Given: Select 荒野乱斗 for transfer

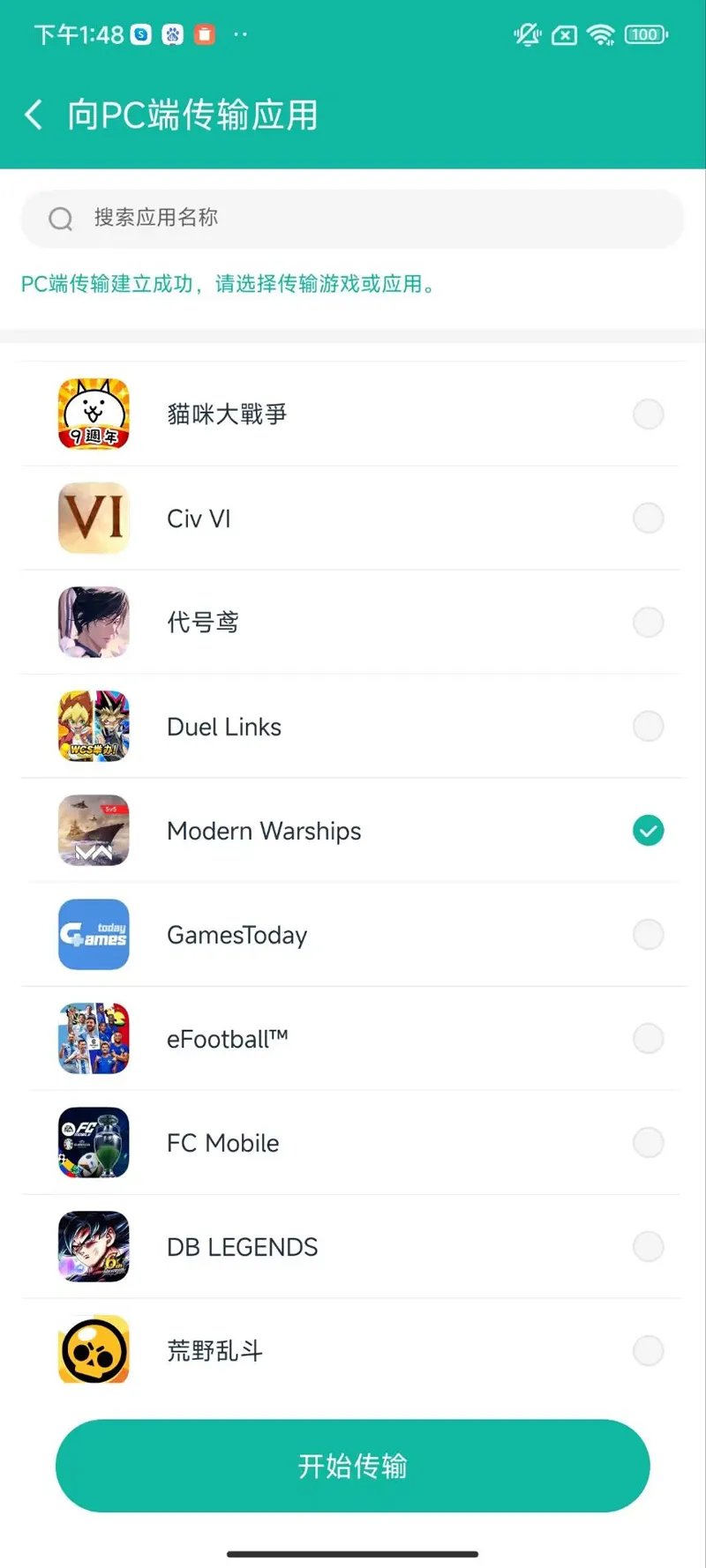Looking at the screenshot, I should pyautogui.click(x=648, y=1350).
